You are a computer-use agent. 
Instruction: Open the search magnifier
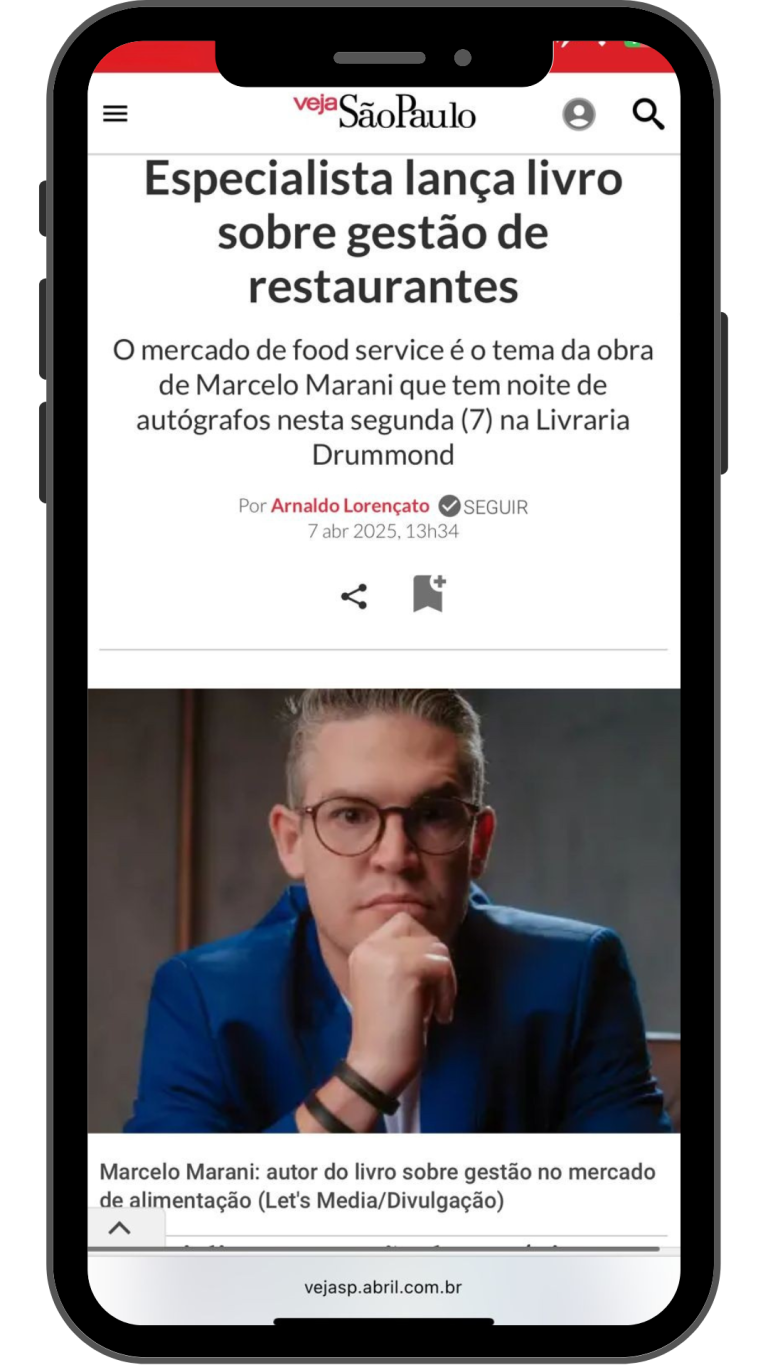(x=648, y=115)
